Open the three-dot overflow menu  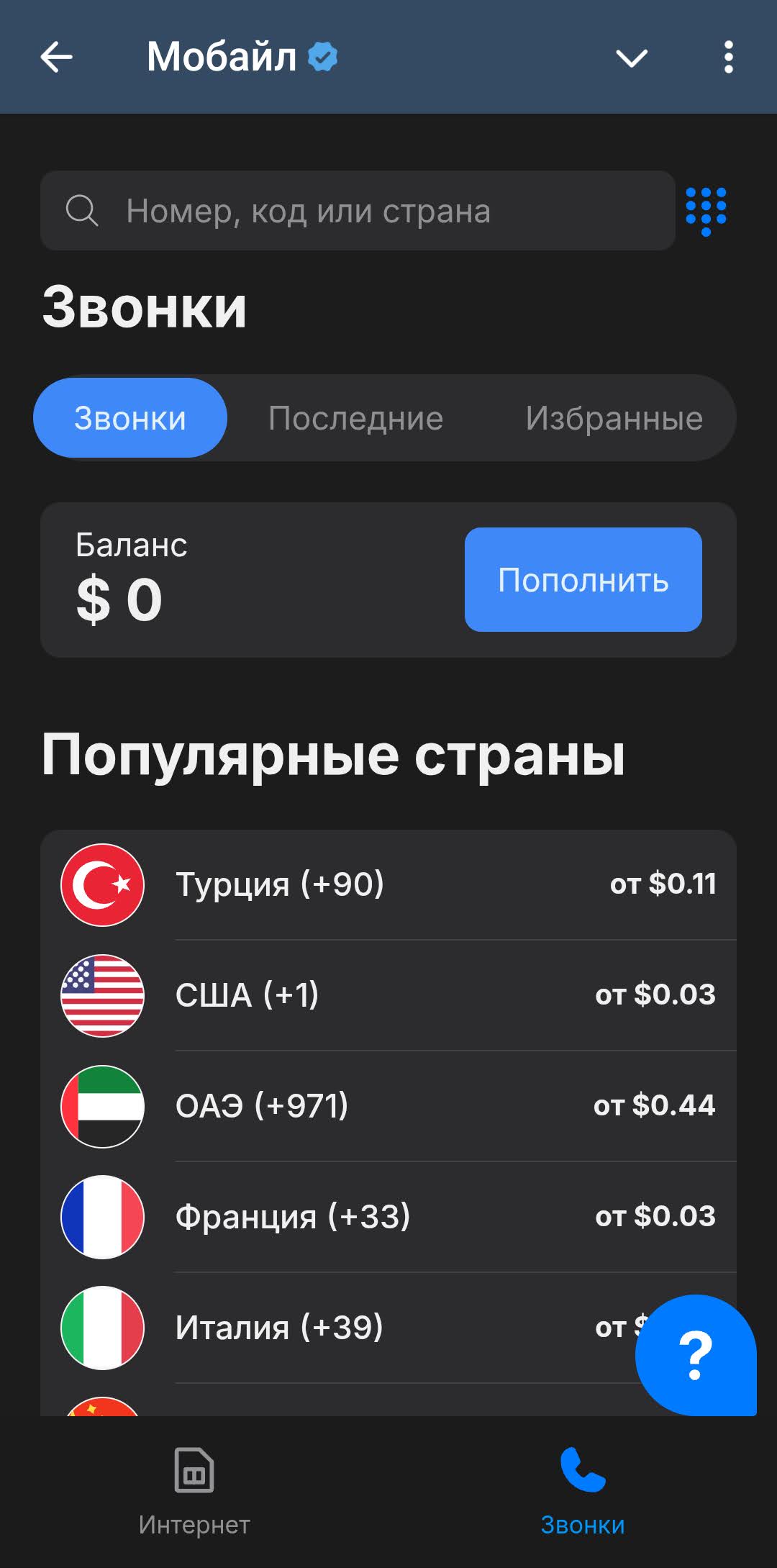click(x=728, y=57)
